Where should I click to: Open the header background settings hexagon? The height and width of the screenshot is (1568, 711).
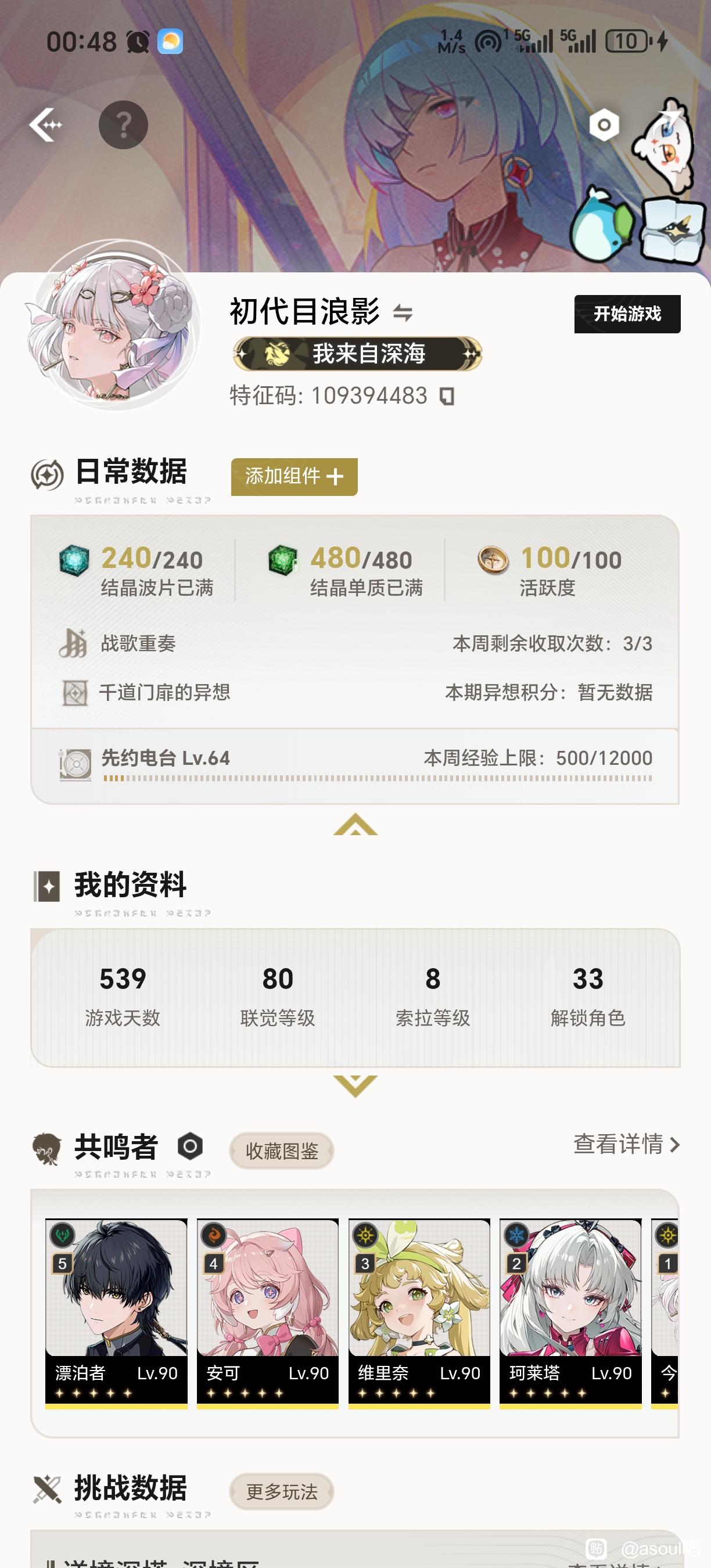click(604, 125)
